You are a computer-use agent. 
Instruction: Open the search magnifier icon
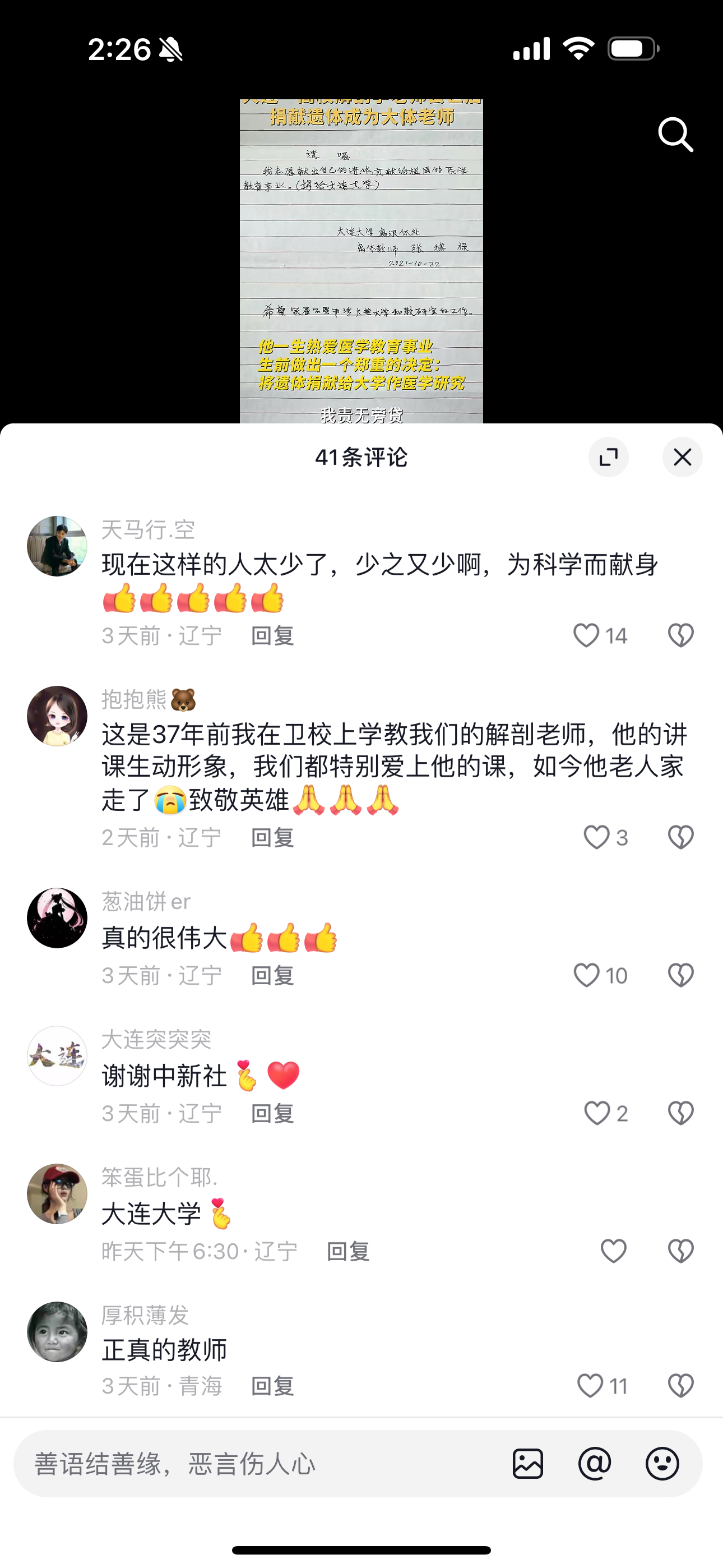tap(675, 134)
